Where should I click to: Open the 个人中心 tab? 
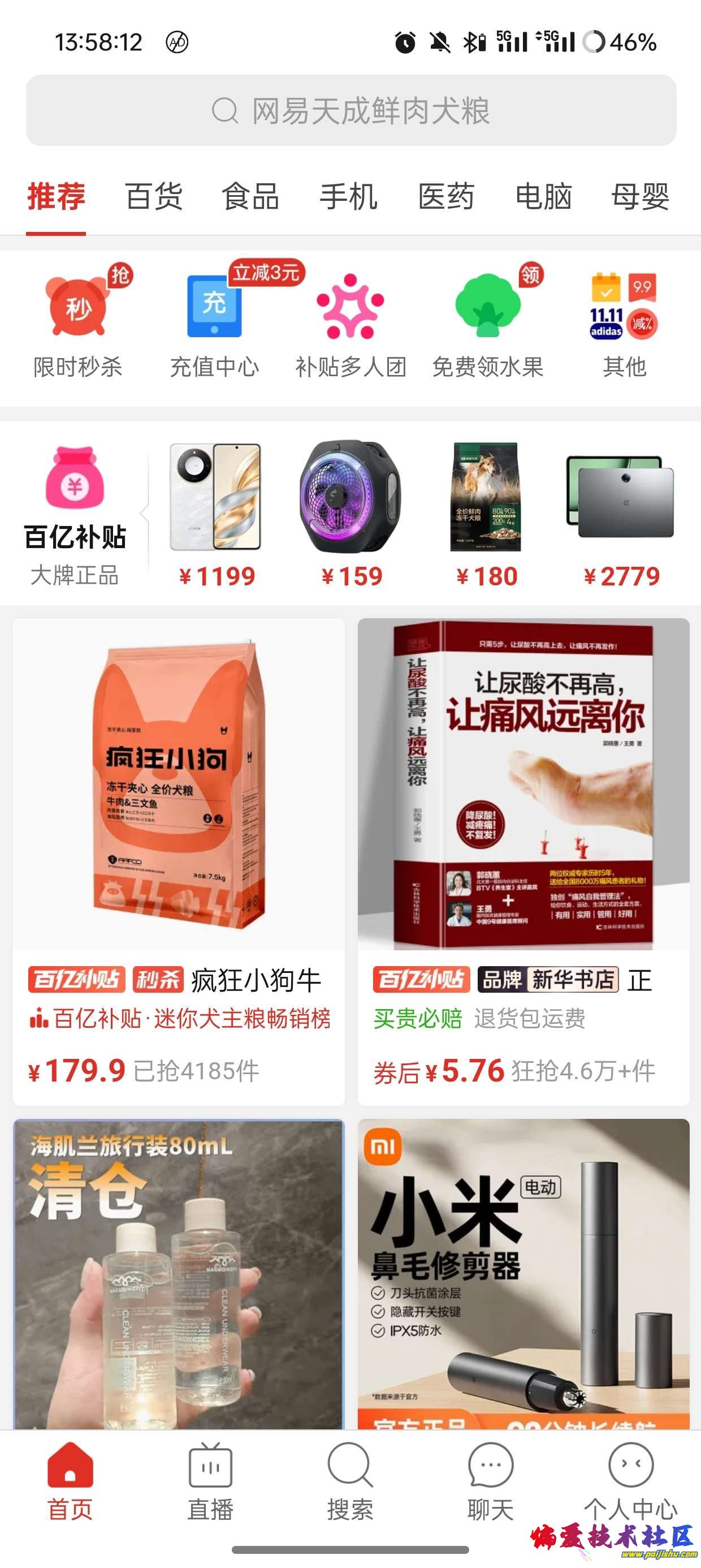(630, 1481)
